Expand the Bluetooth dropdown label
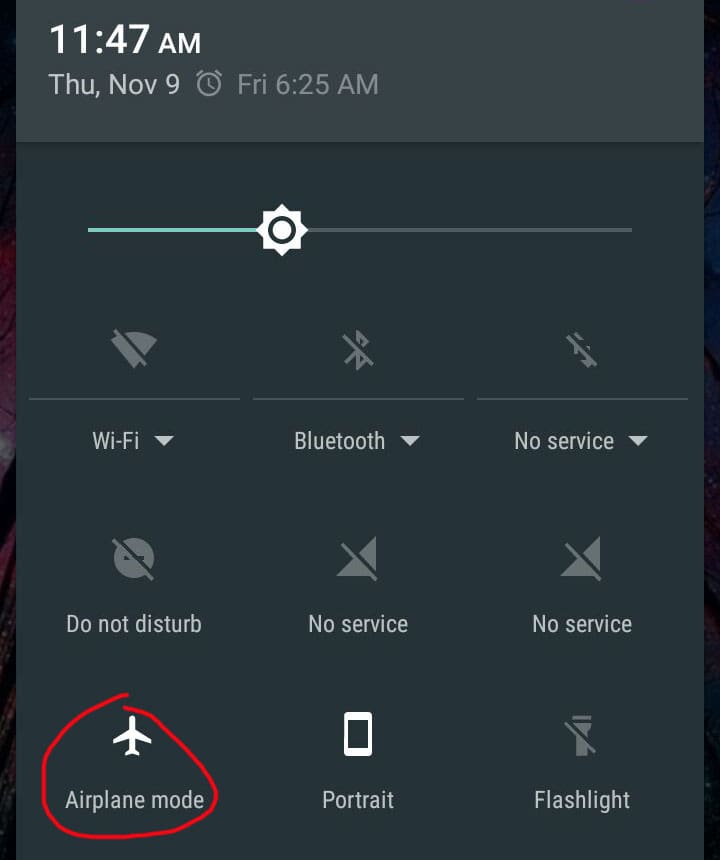This screenshot has width=720, height=860. (x=357, y=441)
